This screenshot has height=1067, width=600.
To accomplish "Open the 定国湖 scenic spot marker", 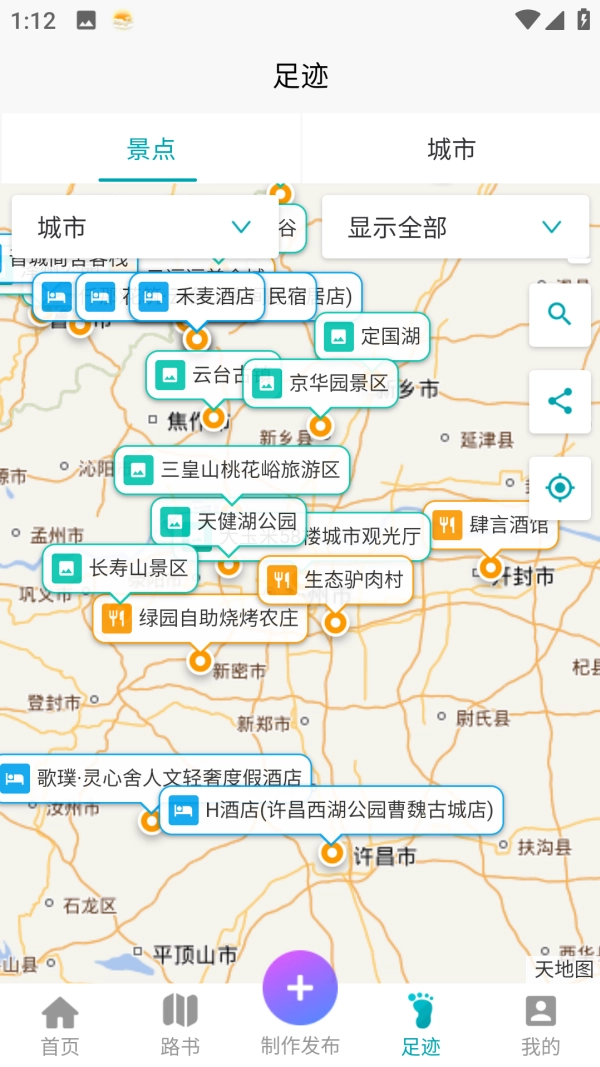I will [373, 337].
